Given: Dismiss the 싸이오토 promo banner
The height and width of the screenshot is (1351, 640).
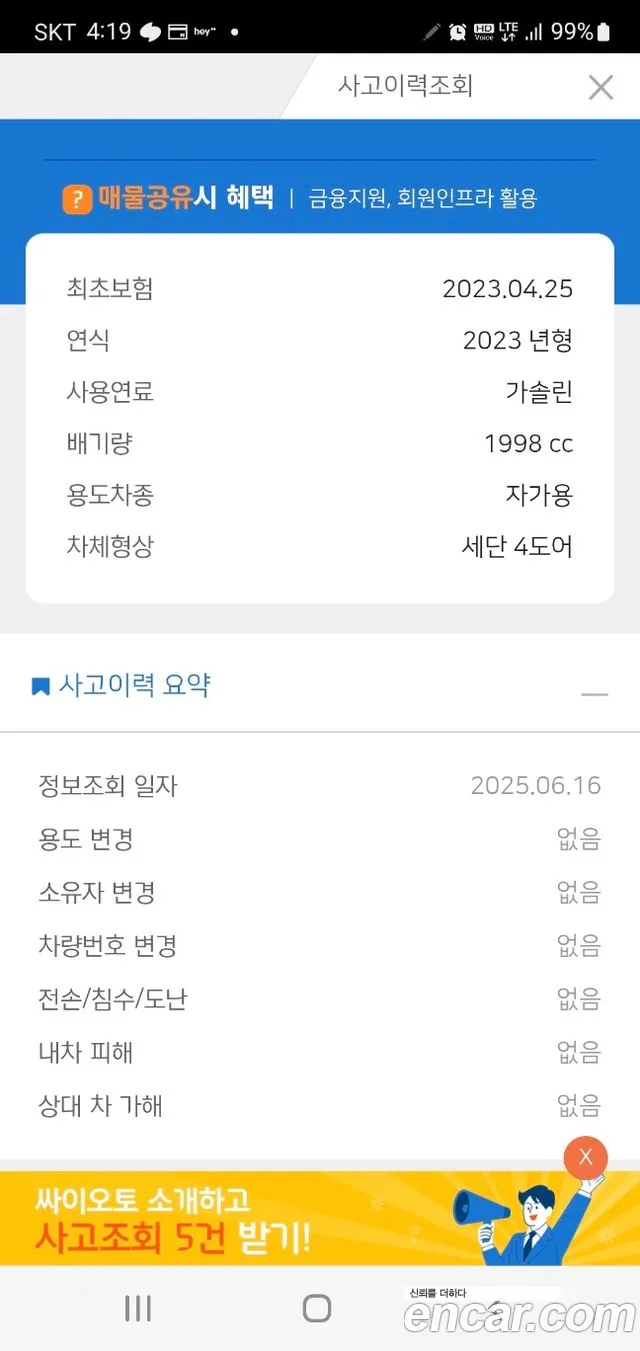Looking at the screenshot, I should point(585,1158).
